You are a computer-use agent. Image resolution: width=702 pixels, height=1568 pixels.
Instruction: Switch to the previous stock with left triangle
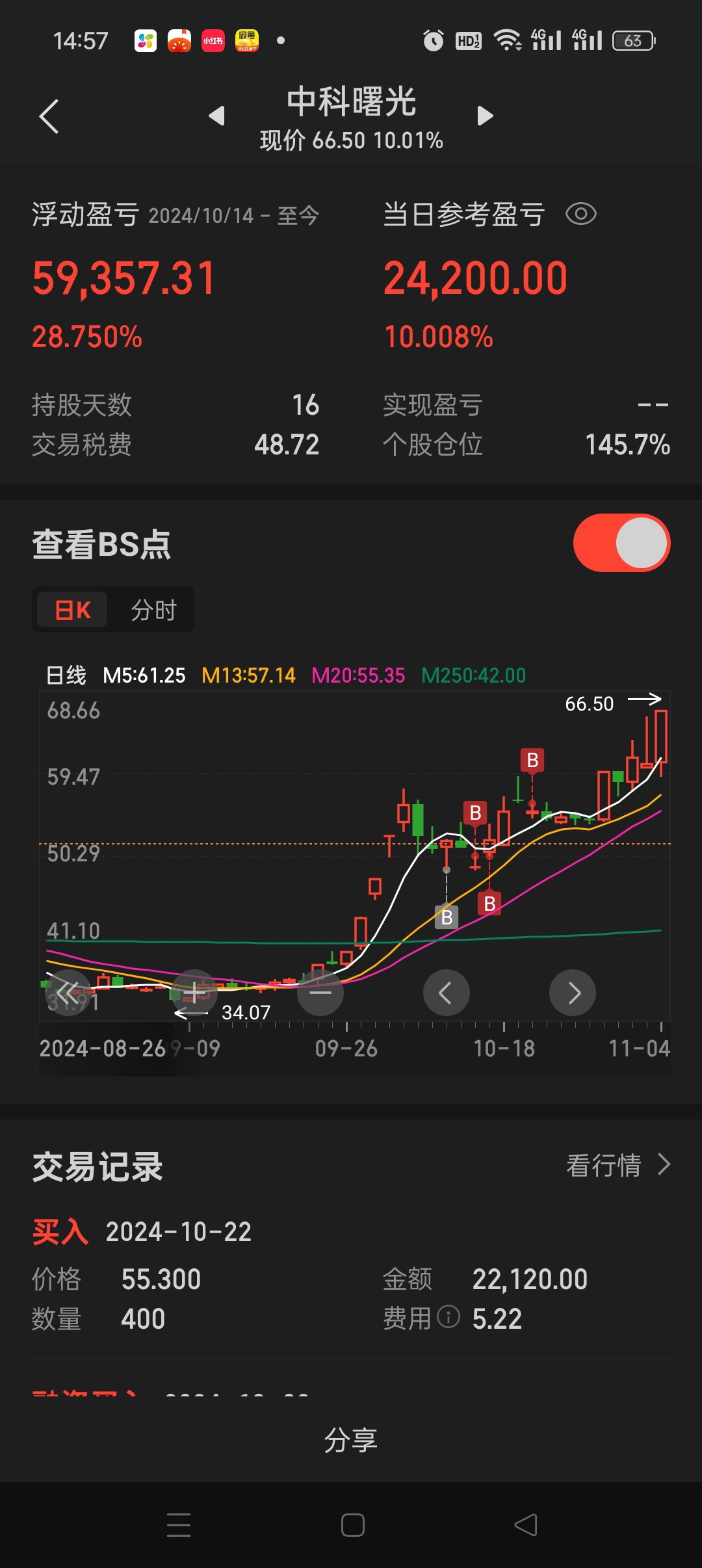(x=217, y=116)
